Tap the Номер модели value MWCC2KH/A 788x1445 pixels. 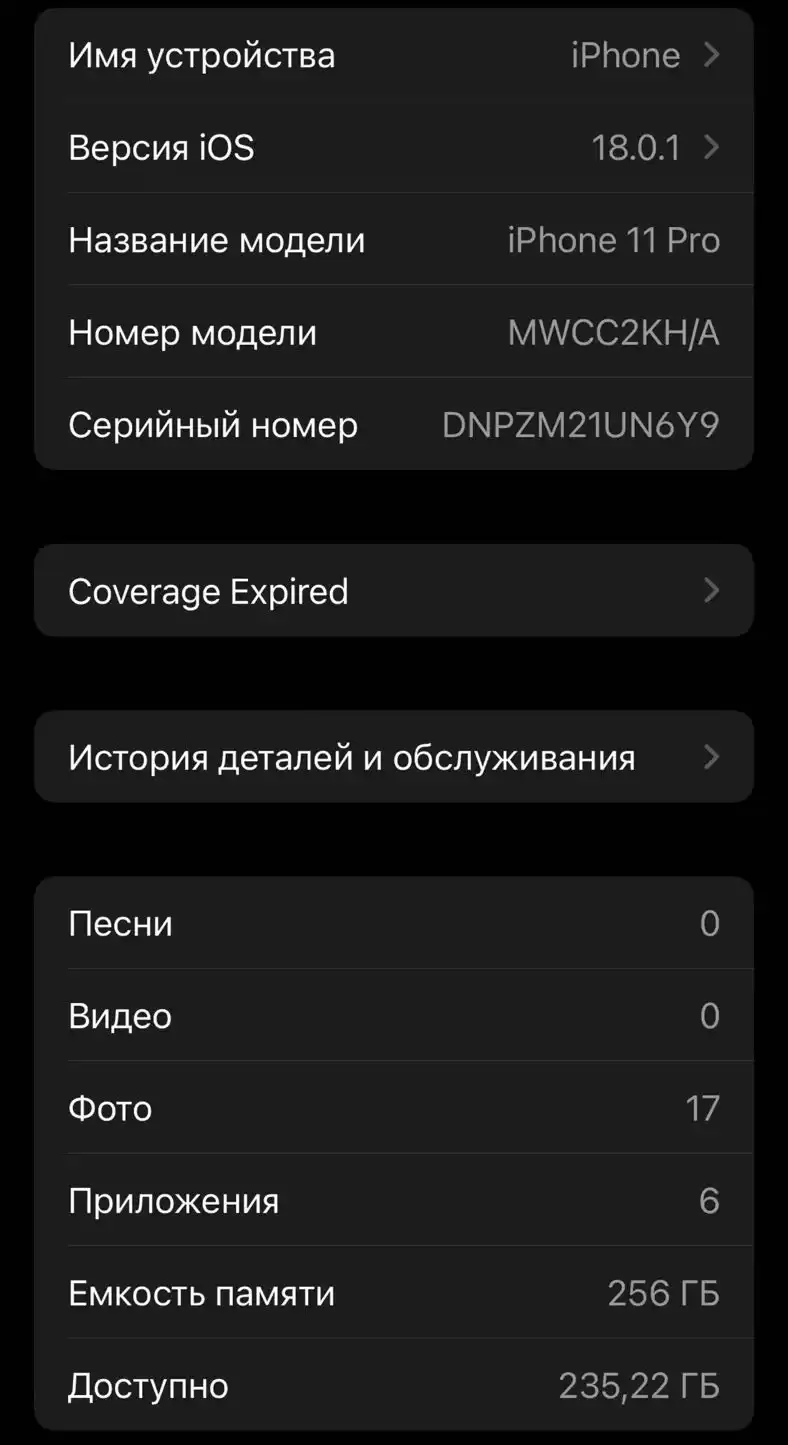(x=613, y=333)
